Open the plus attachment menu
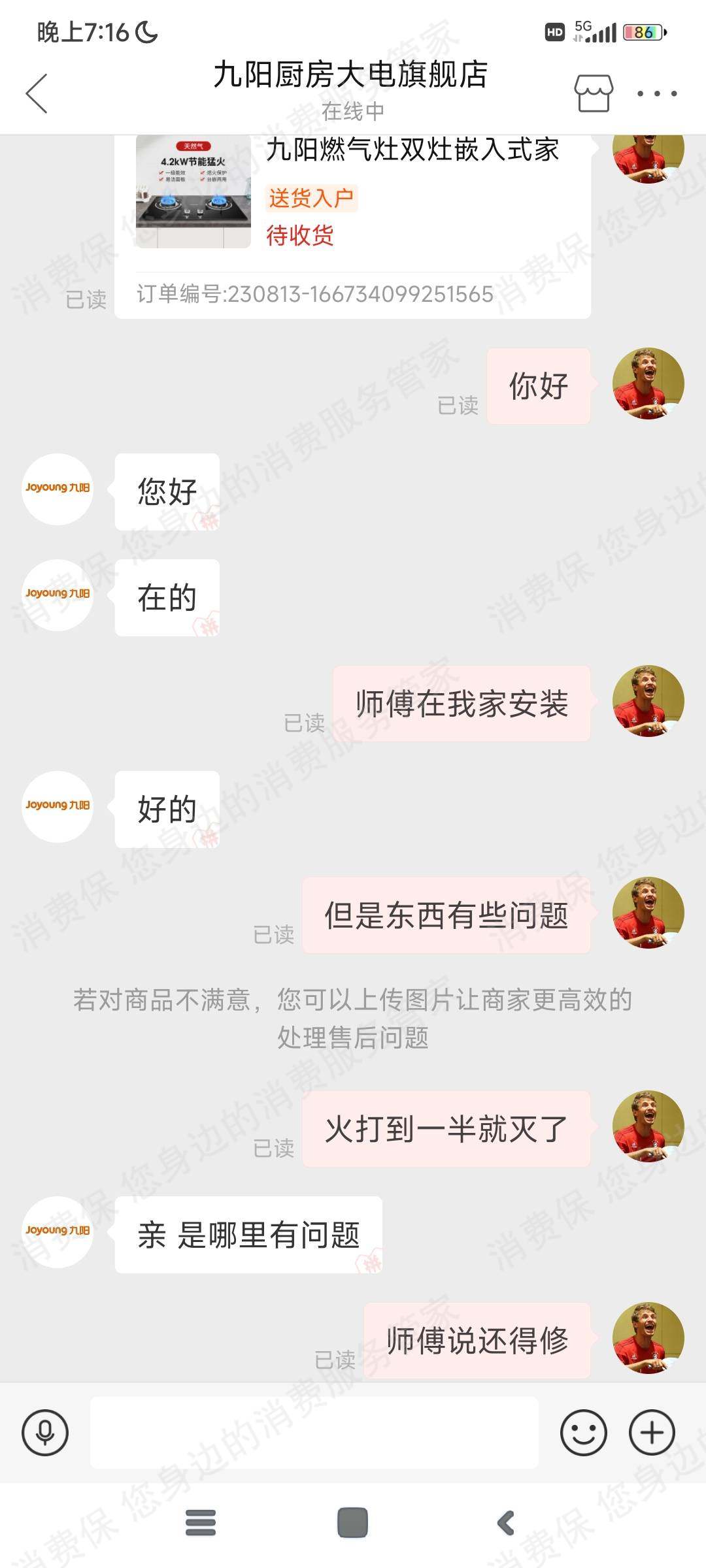This screenshot has height=1568, width=706. (x=652, y=1433)
